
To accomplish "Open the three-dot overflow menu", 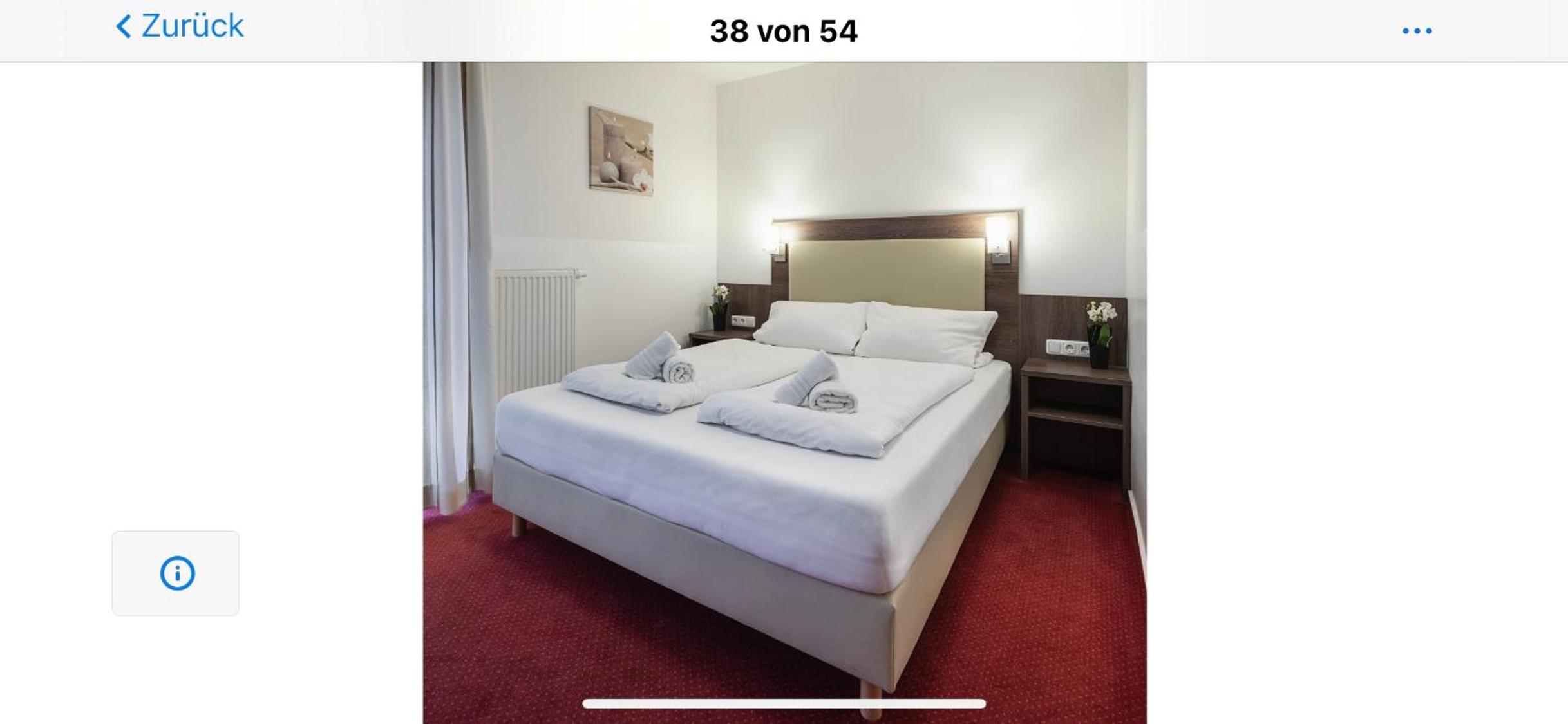I will pyautogui.click(x=1417, y=31).
